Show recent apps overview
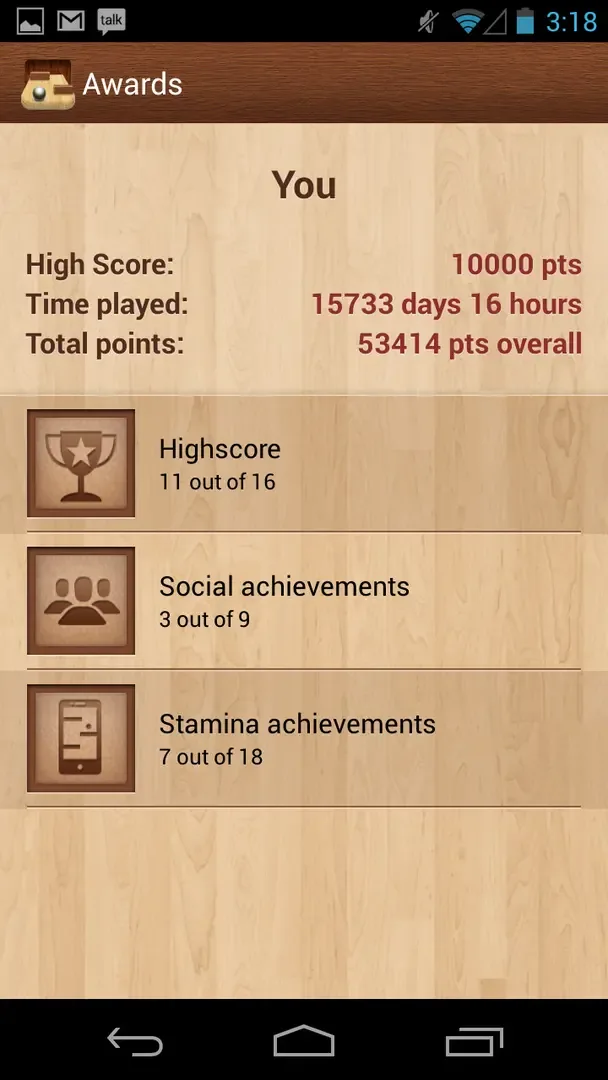The height and width of the screenshot is (1080, 608). point(474,1041)
